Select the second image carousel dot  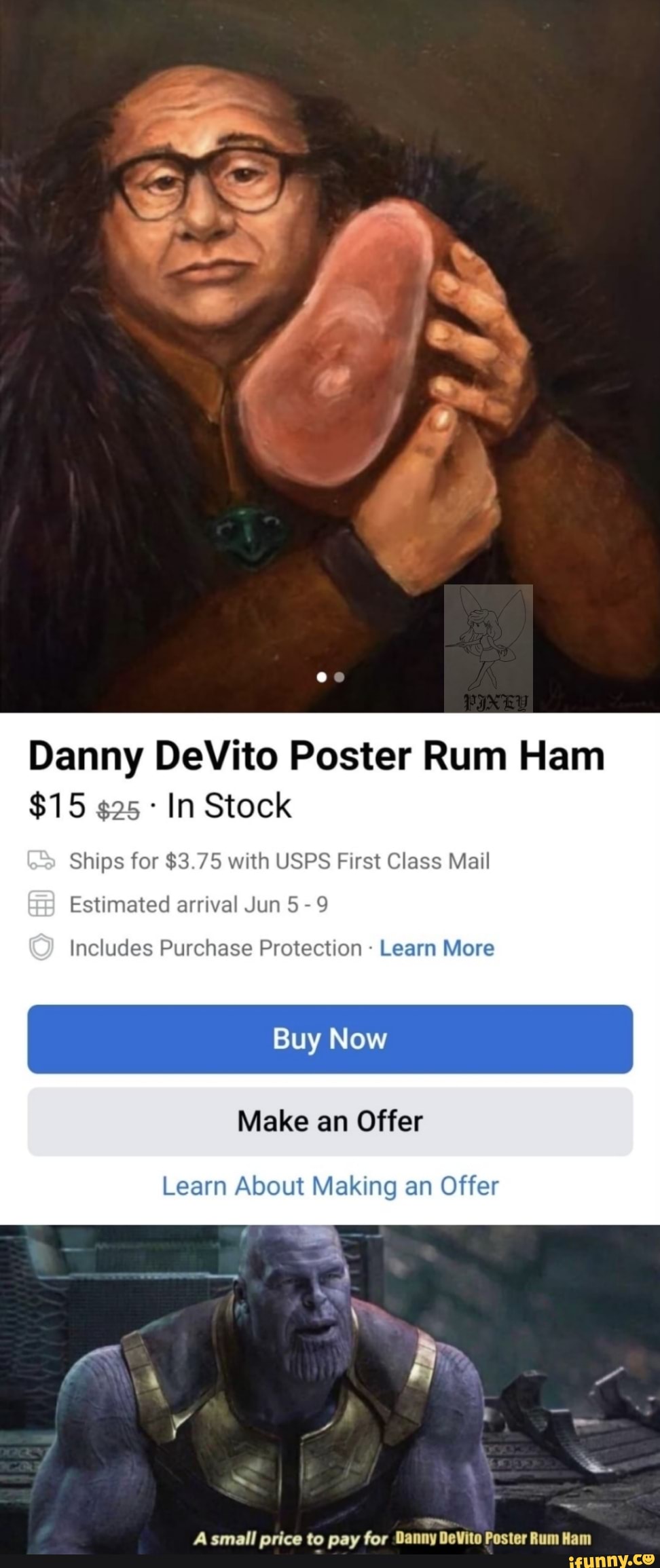(338, 675)
